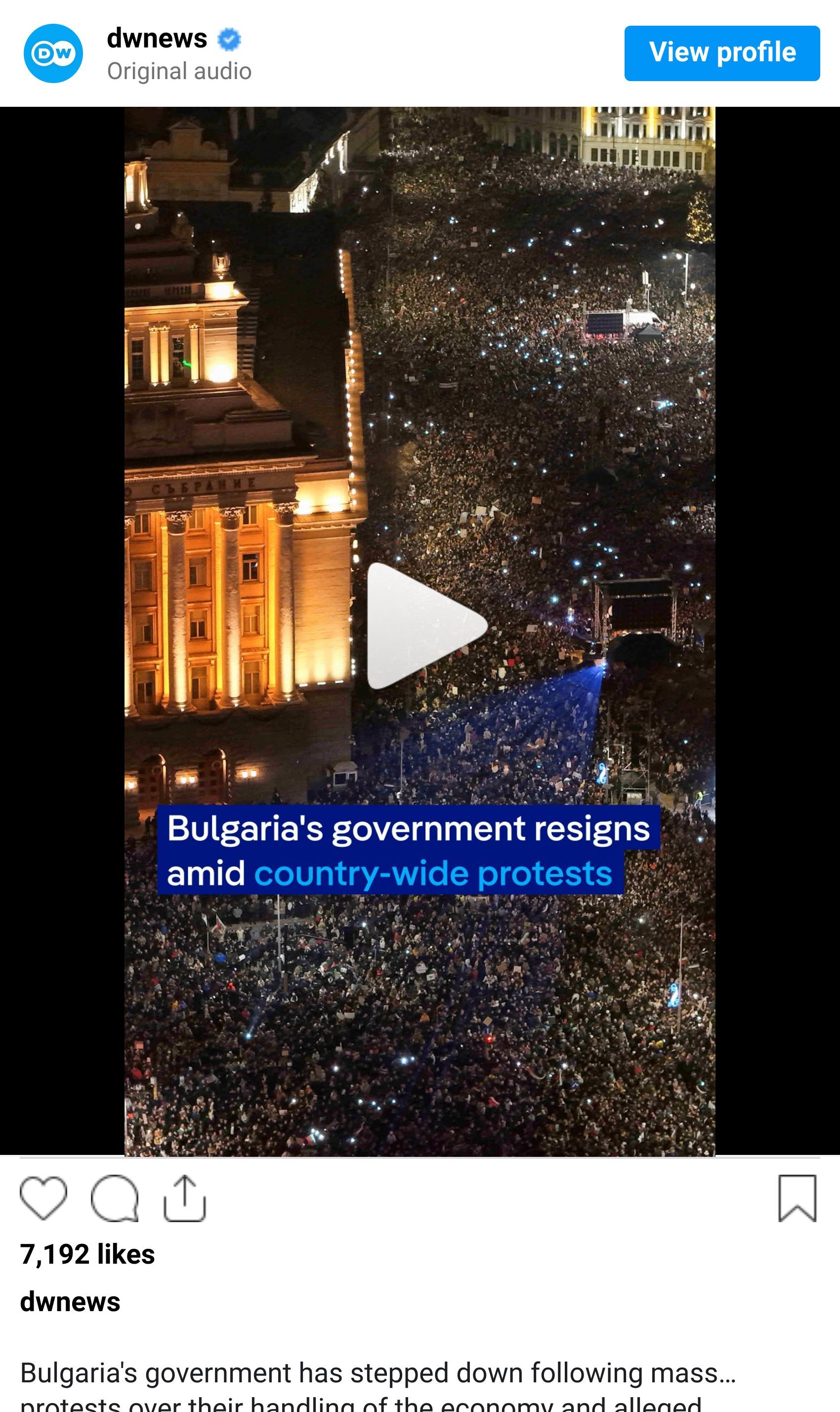The image size is (840, 1412).
Task: Open comments on this post
Action: [x=114, y=1198]
